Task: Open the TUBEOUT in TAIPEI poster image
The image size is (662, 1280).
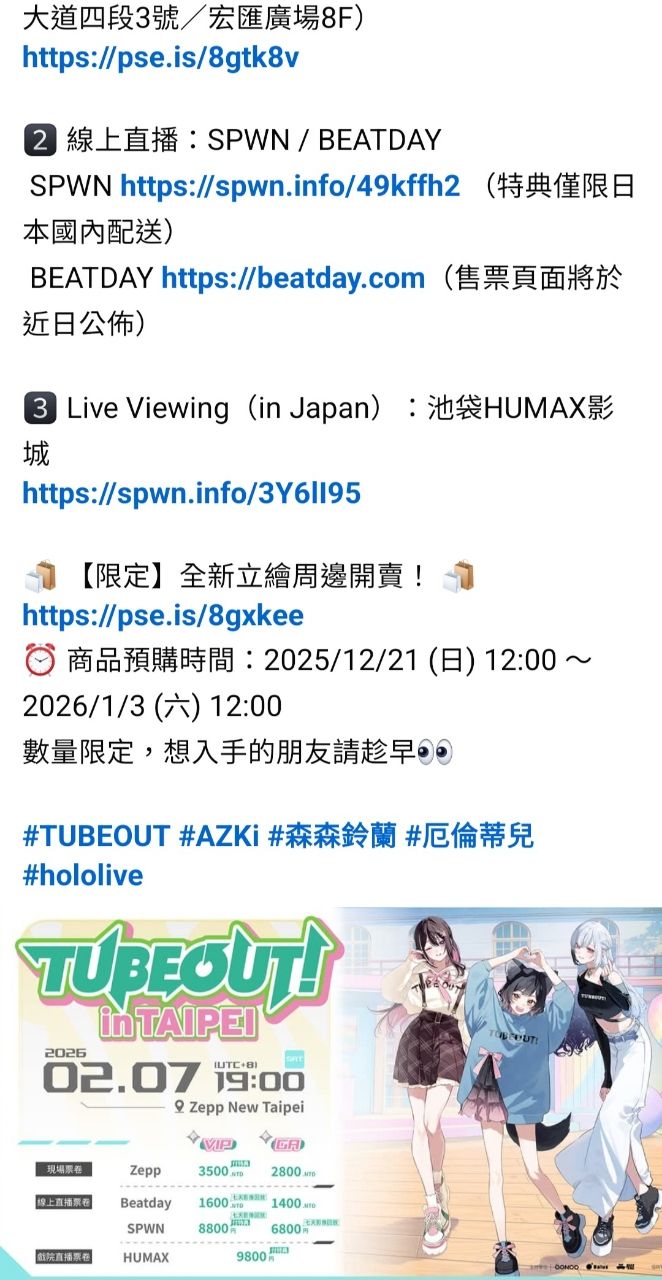Action: coord(331,1090)
